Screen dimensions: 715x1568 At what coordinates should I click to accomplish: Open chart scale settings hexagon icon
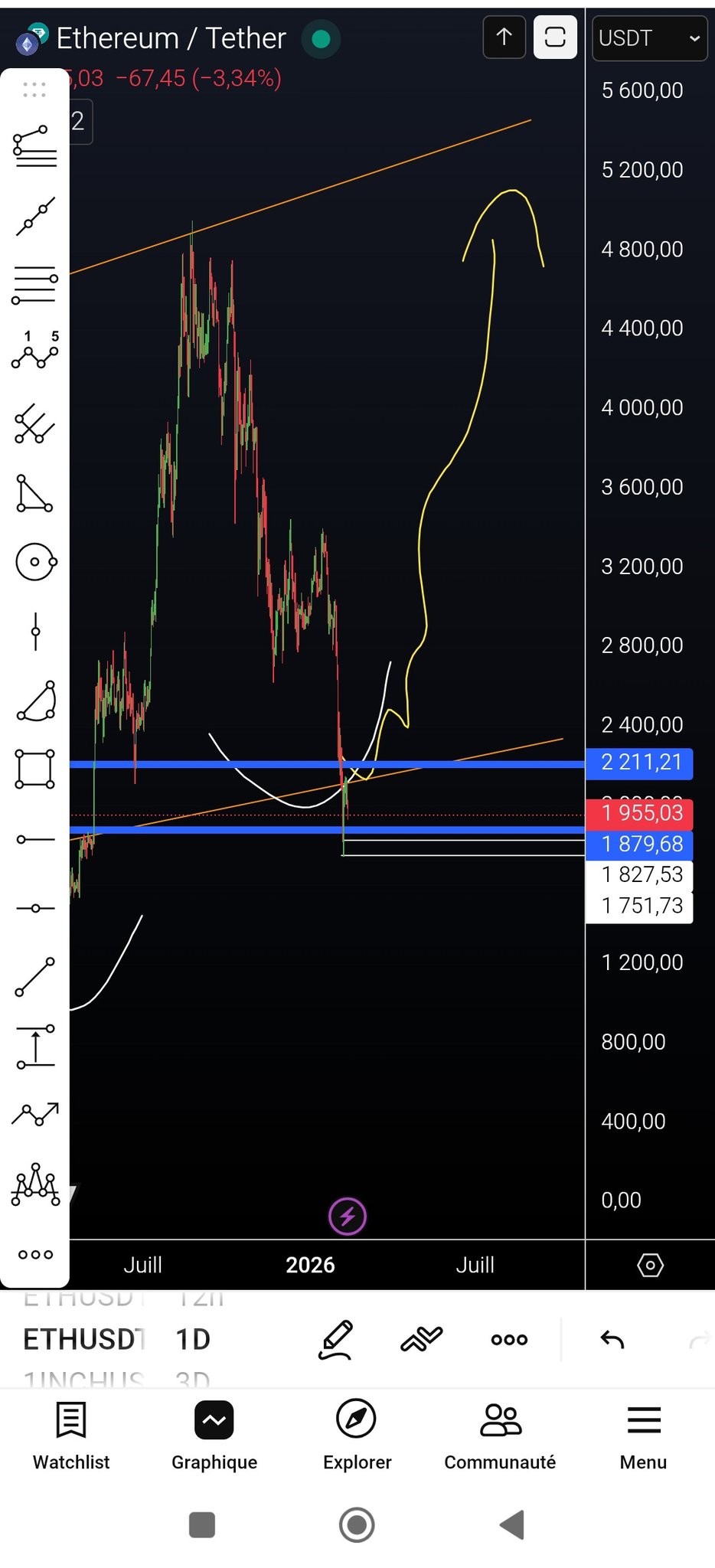(x=650, y=1265)
